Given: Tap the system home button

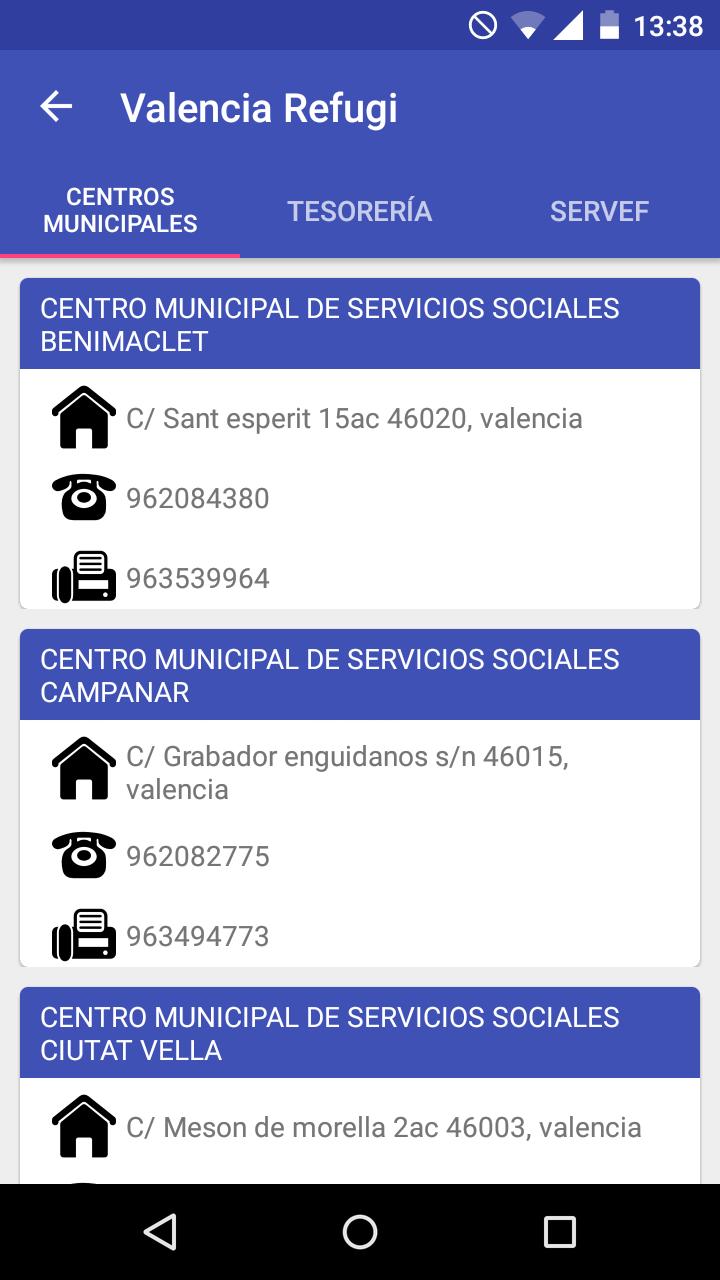Looking at the screenshot, I should point(360,1232).
